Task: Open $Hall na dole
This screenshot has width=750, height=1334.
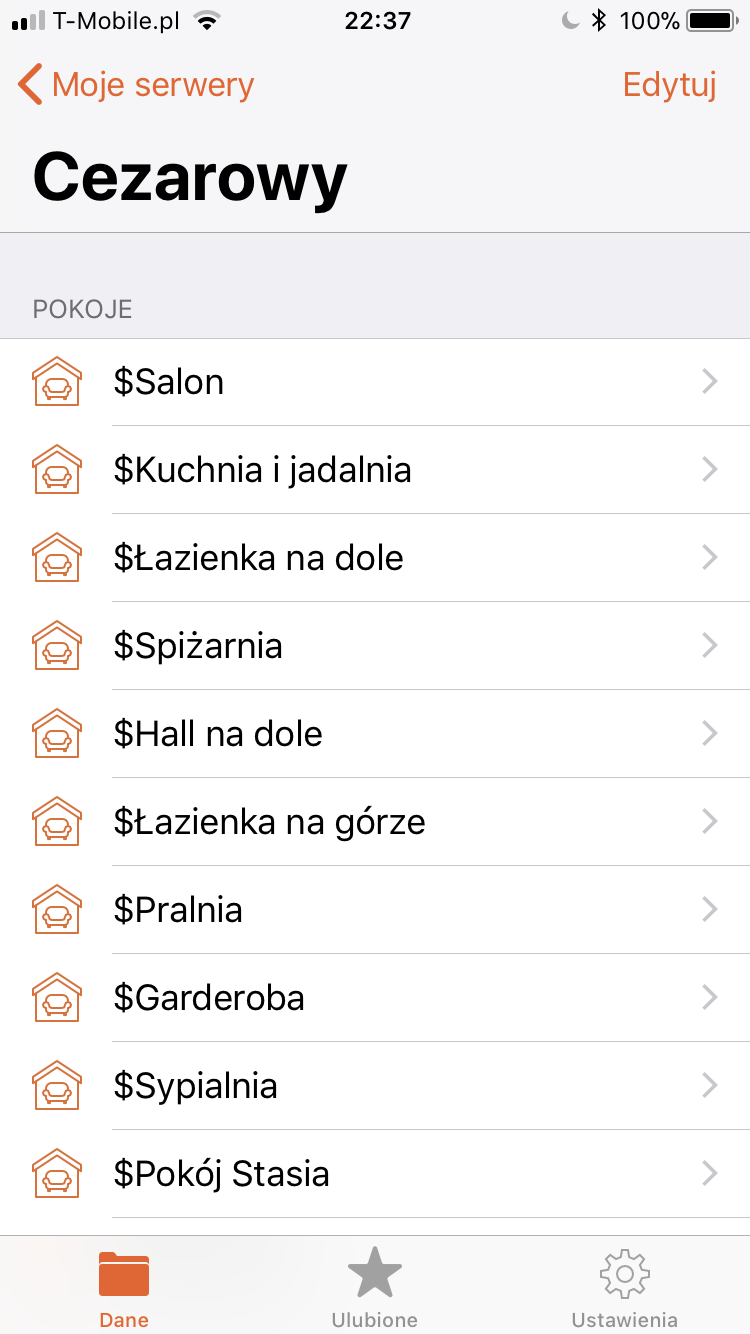Action: [375, 734]
